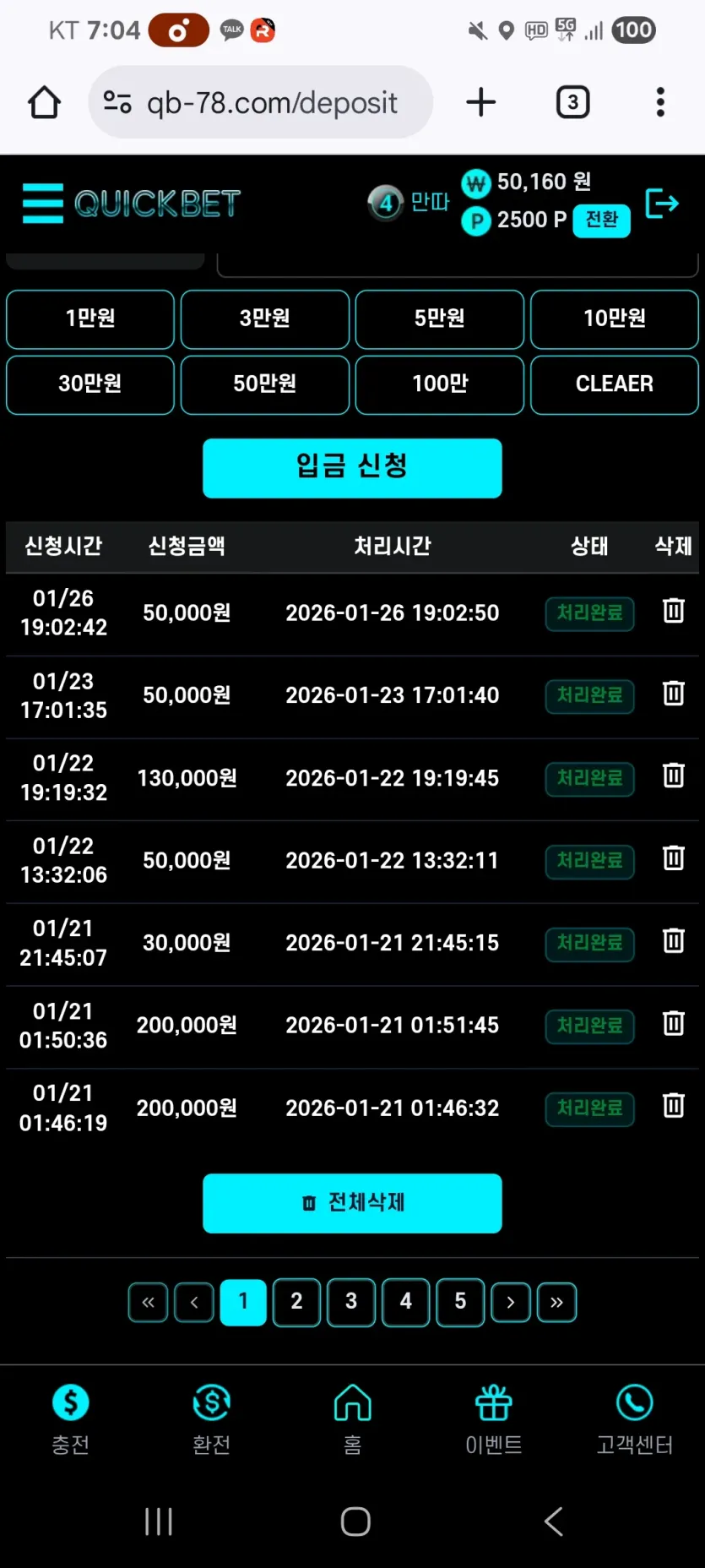The height and width of the screenshot is (1568, 705).
Task: Submit with the 입금 신청 button
Action: (x=352, y=468)
